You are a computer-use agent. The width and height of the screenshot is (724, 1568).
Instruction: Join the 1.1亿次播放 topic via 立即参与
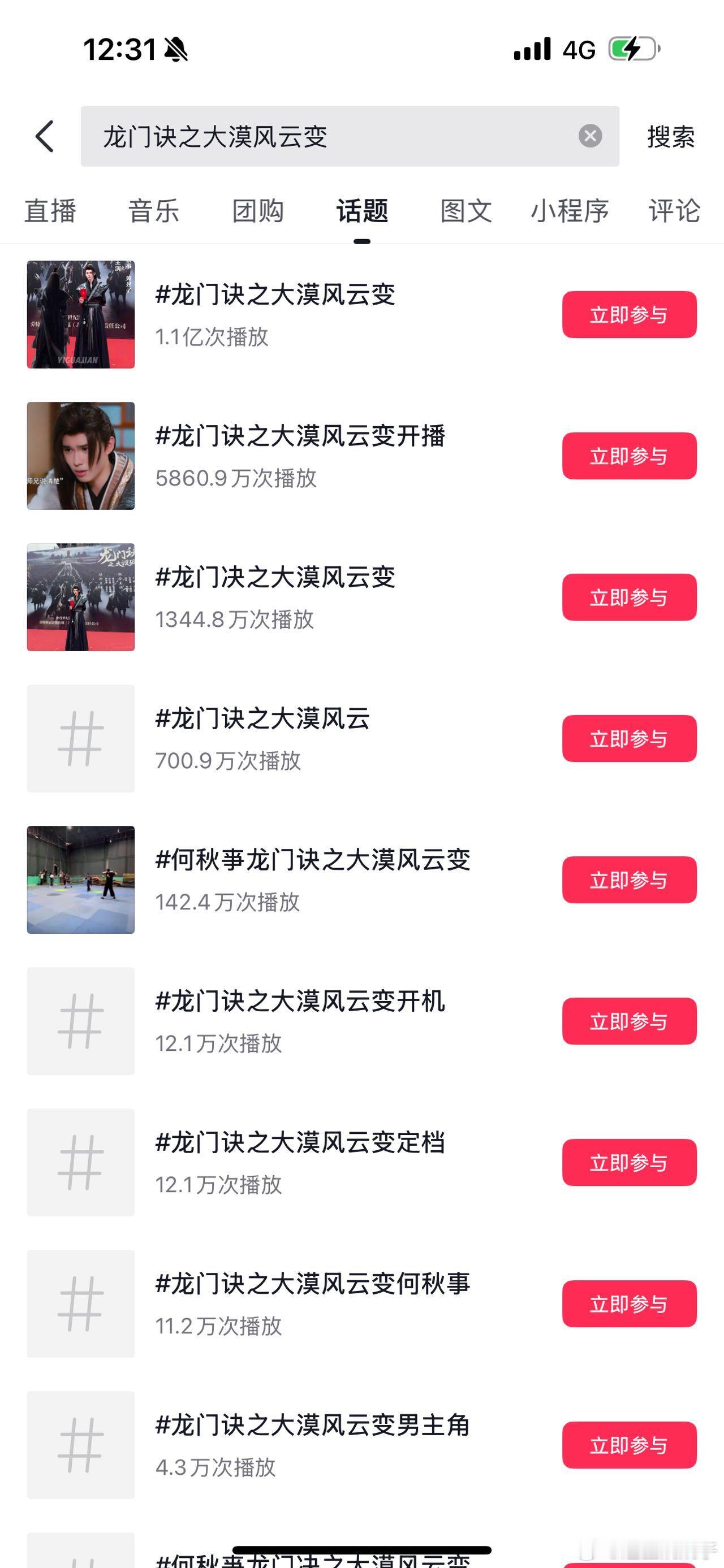point(629,315)
